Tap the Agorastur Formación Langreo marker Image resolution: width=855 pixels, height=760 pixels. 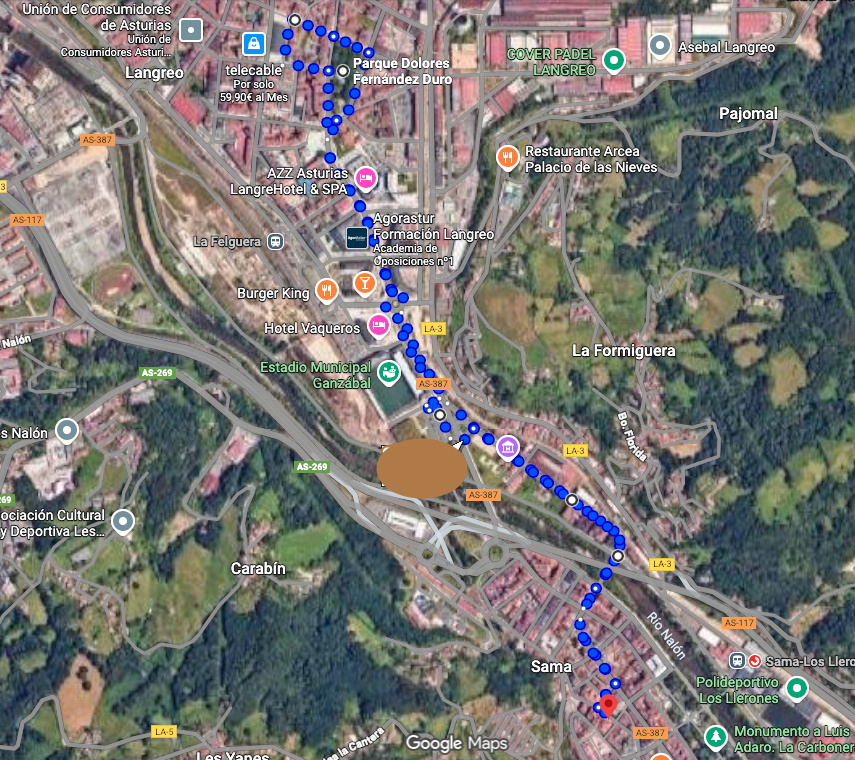coord(357,238)
